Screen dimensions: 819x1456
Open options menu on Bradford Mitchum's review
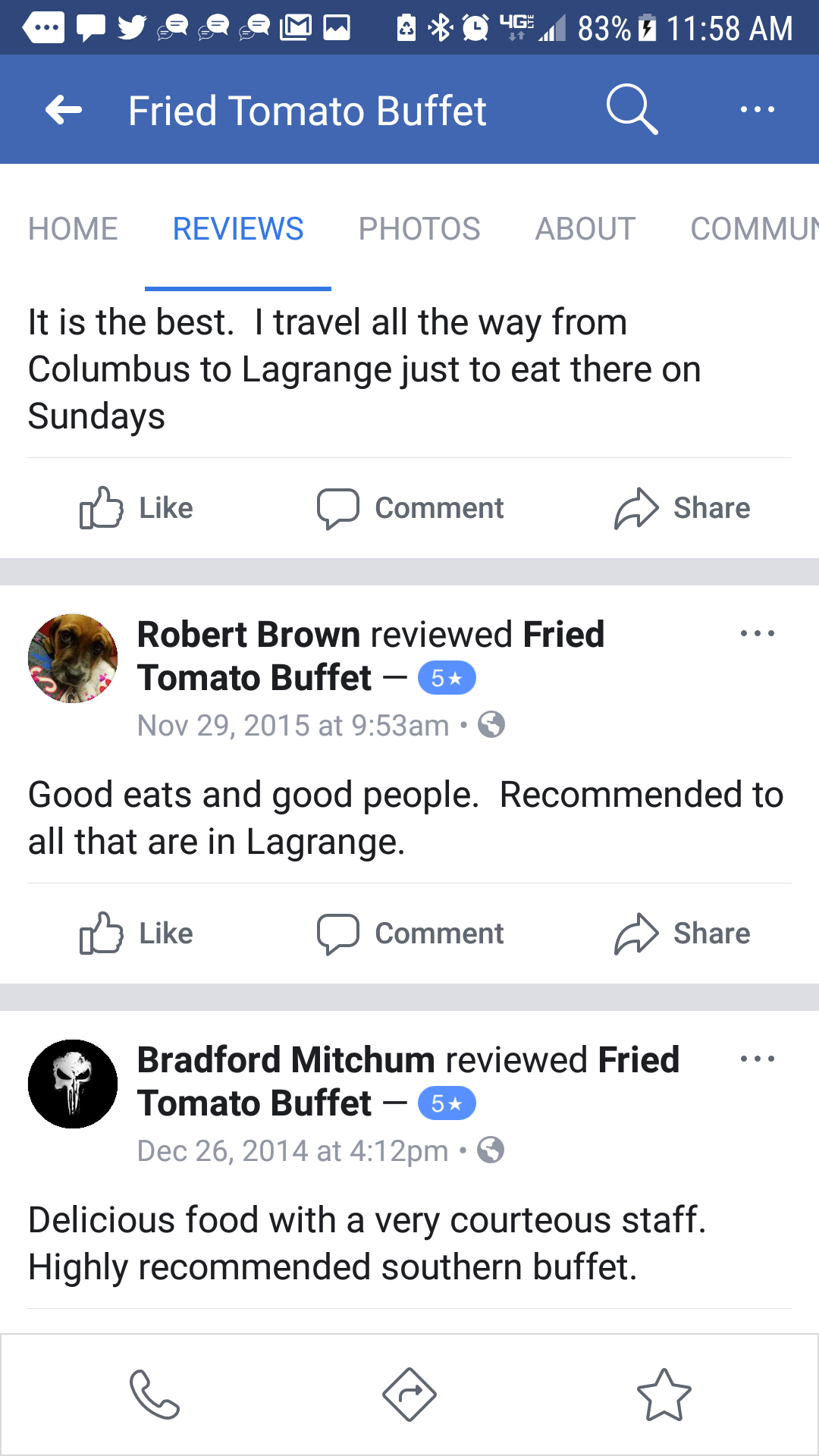[757, 1059]
